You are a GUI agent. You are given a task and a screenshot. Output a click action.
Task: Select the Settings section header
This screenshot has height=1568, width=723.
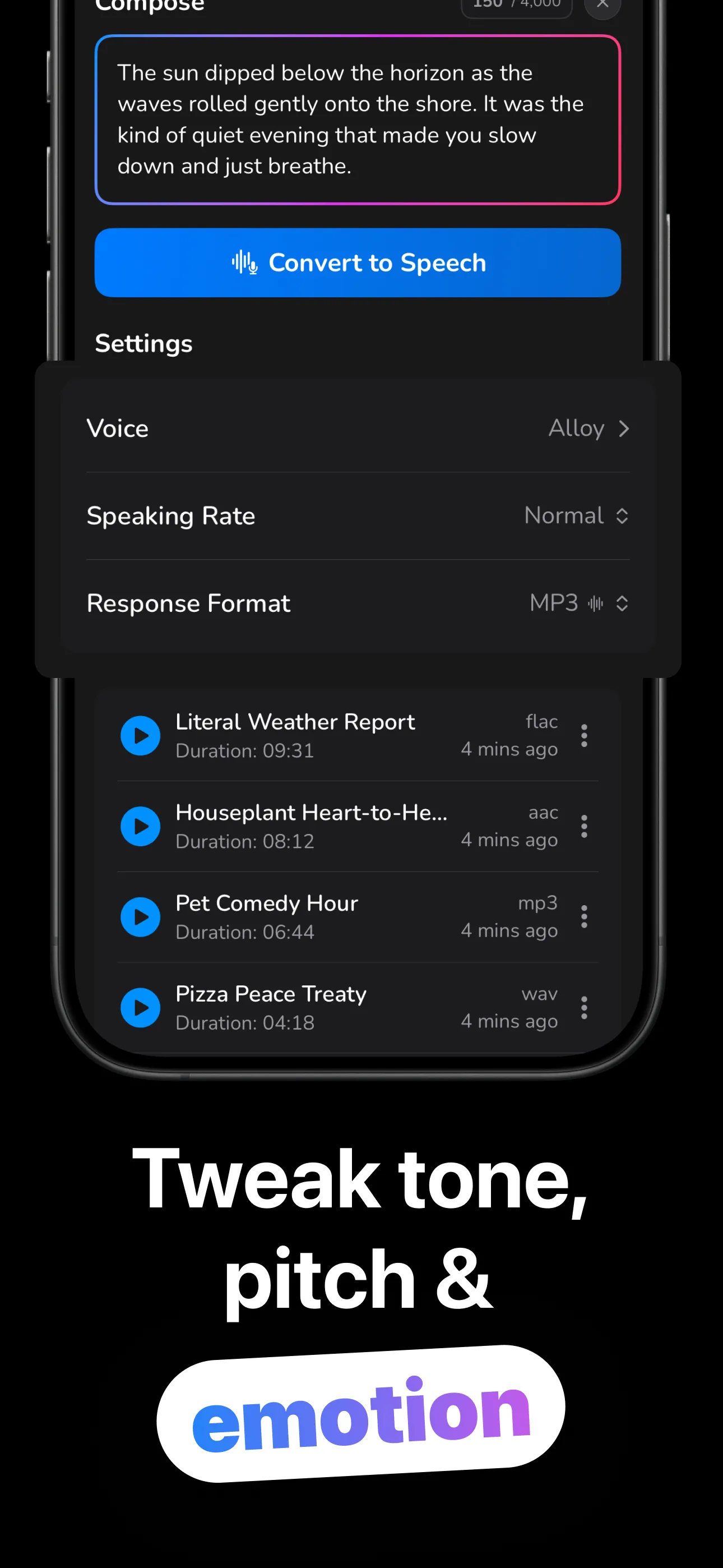[x=143, y=343]
